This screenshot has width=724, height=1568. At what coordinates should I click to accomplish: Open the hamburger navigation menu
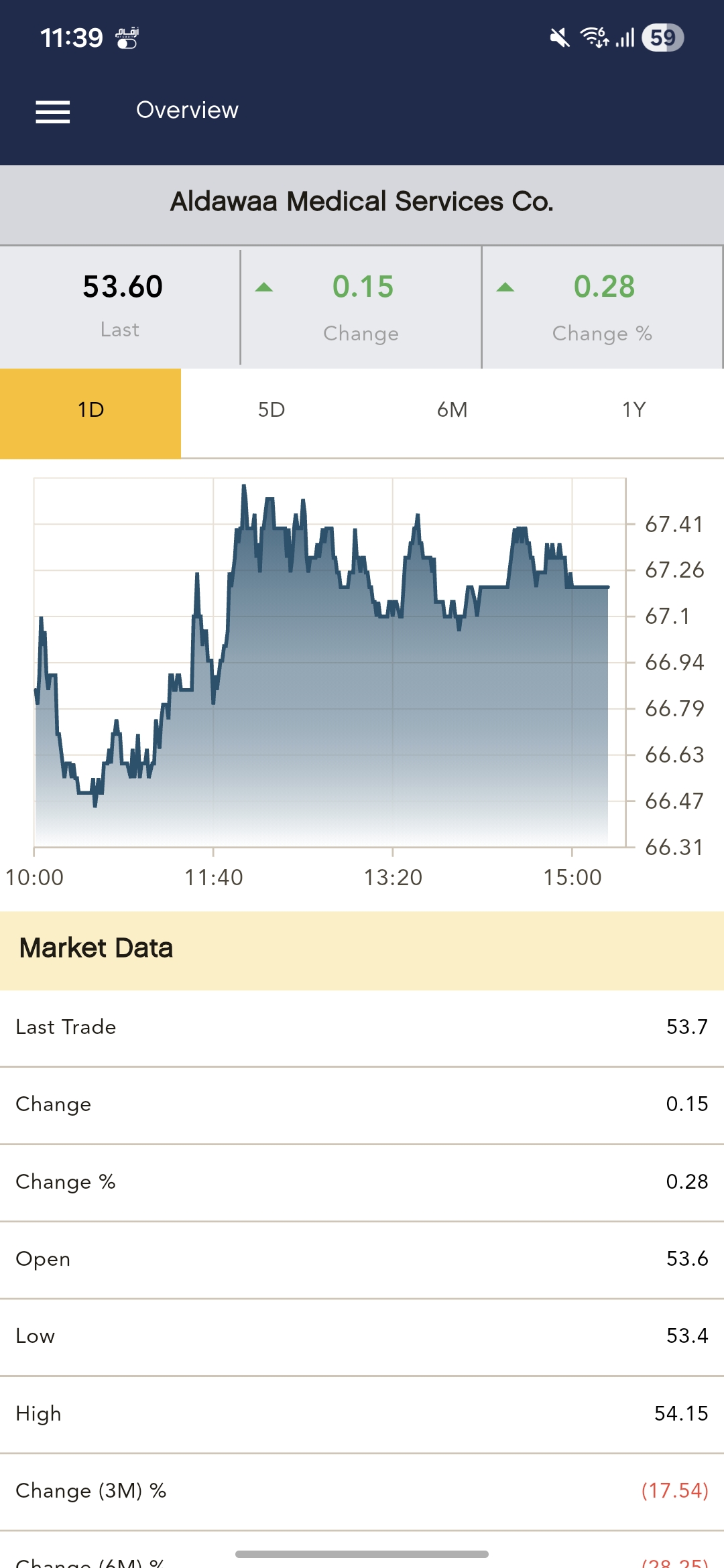52,113
